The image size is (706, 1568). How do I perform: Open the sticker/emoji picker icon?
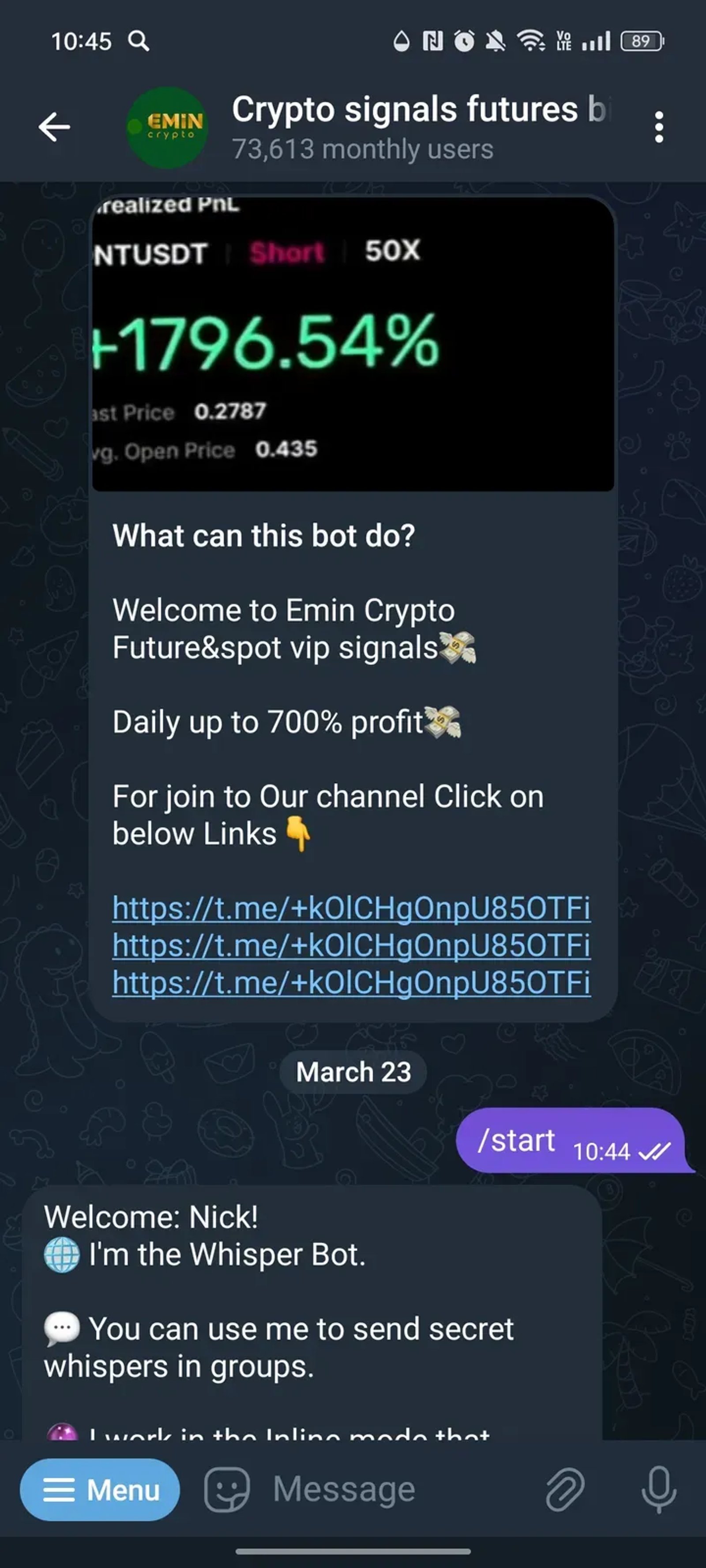(x=225, y=1490)
